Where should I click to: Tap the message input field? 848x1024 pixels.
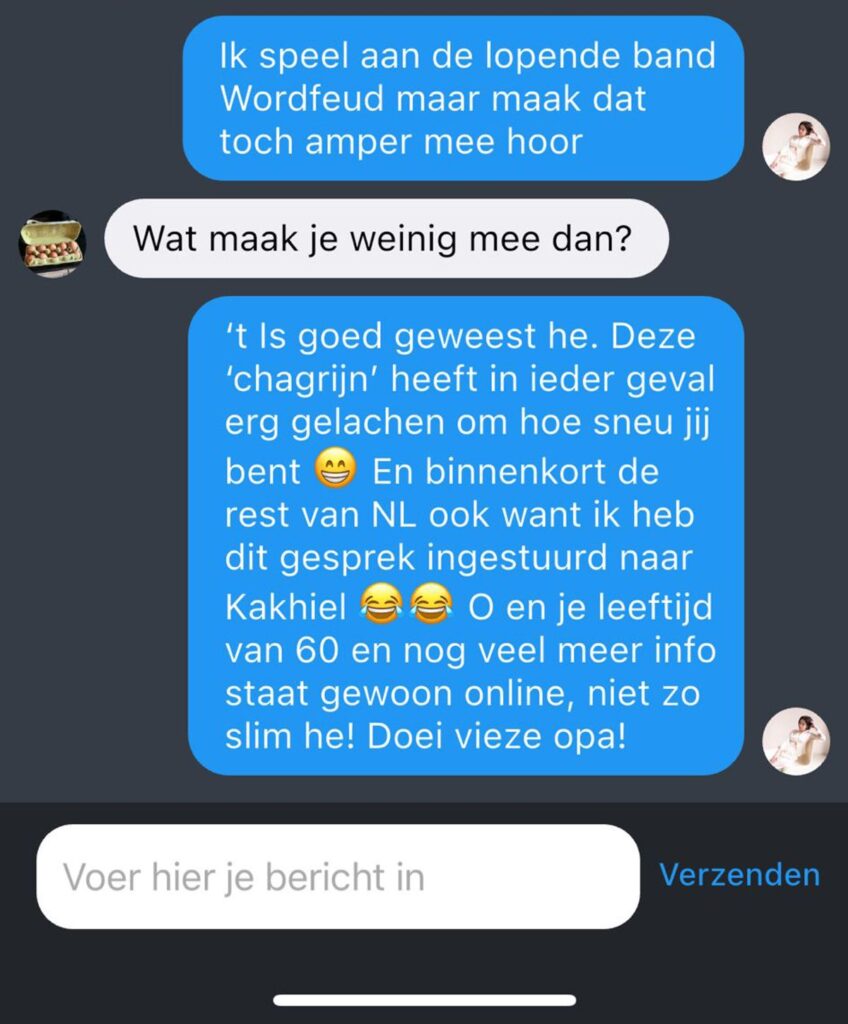pyautogui.click(x=338, y=877)
